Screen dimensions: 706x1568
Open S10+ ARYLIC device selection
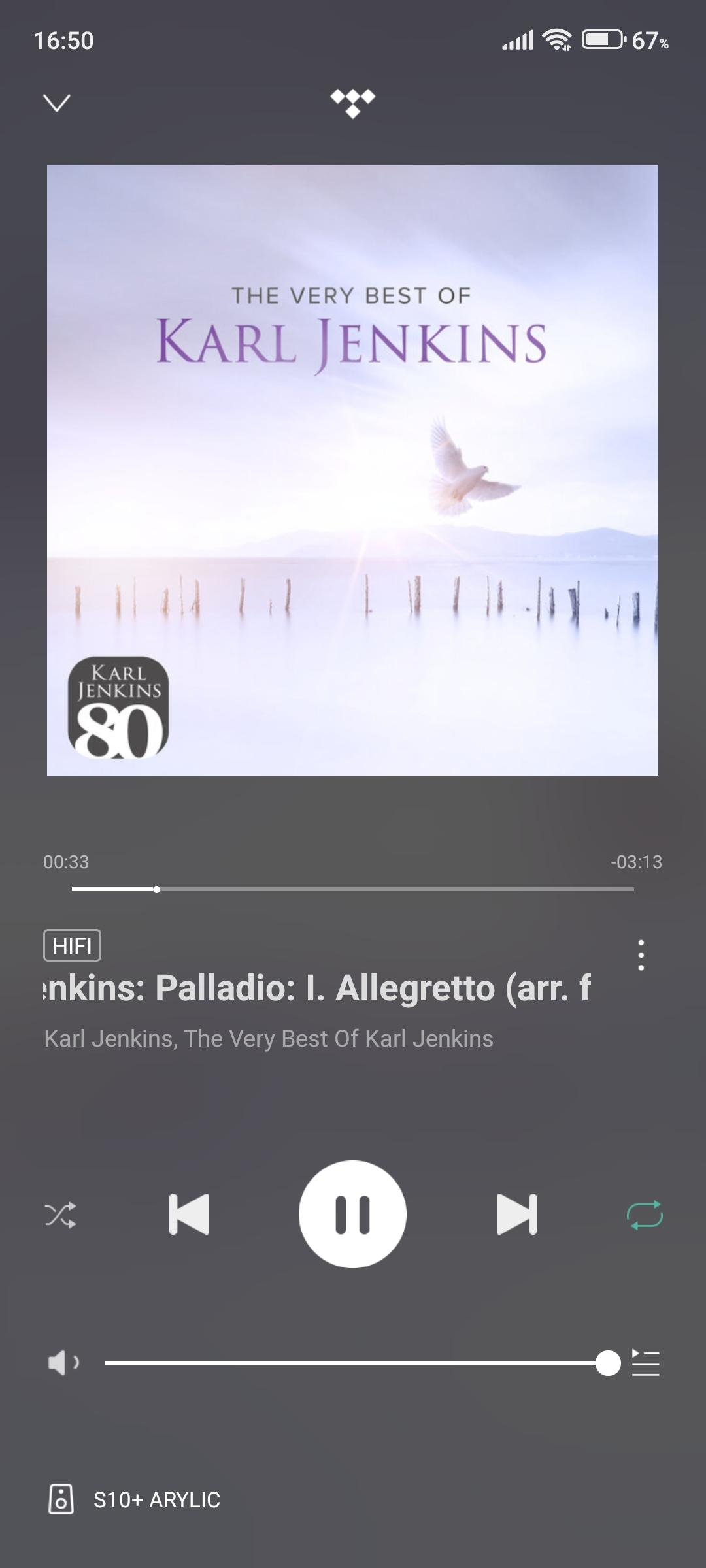(135, 1499)
